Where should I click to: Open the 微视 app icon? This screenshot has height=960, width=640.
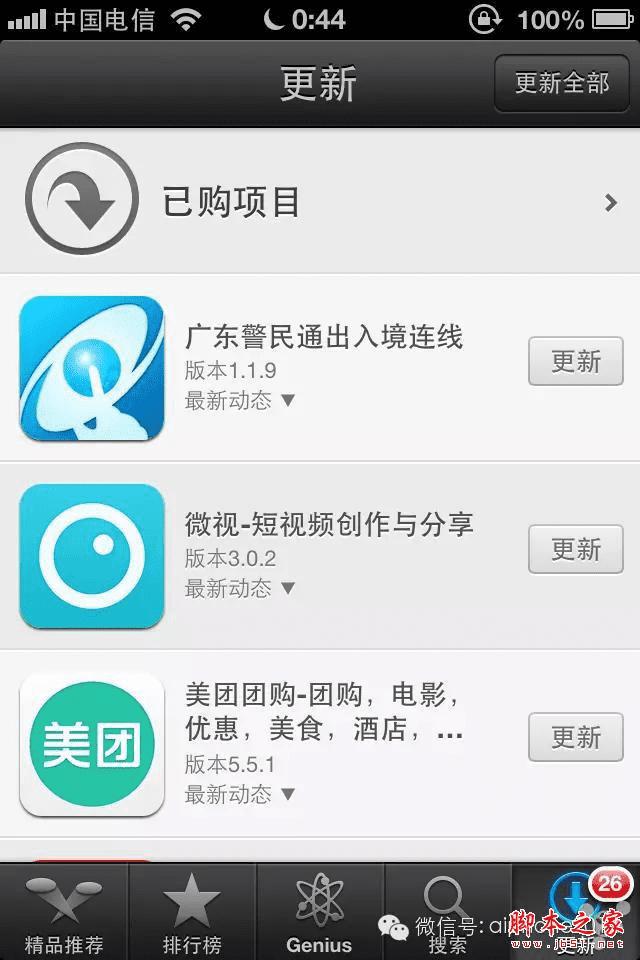click(92, 556)
